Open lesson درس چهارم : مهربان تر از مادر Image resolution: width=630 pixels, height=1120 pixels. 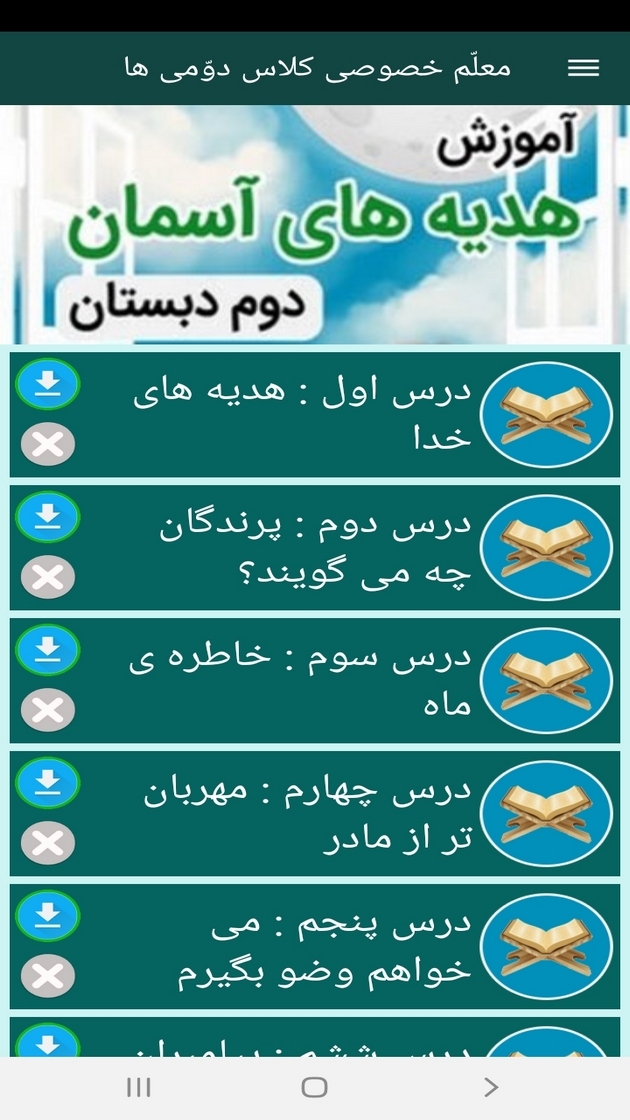tap(300, 813)
